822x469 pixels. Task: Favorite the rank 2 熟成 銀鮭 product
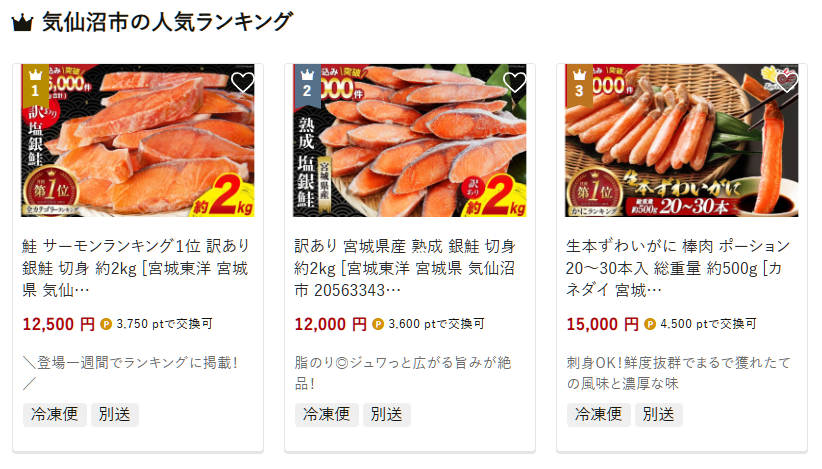pyautogui.click(x=514, y=82)
